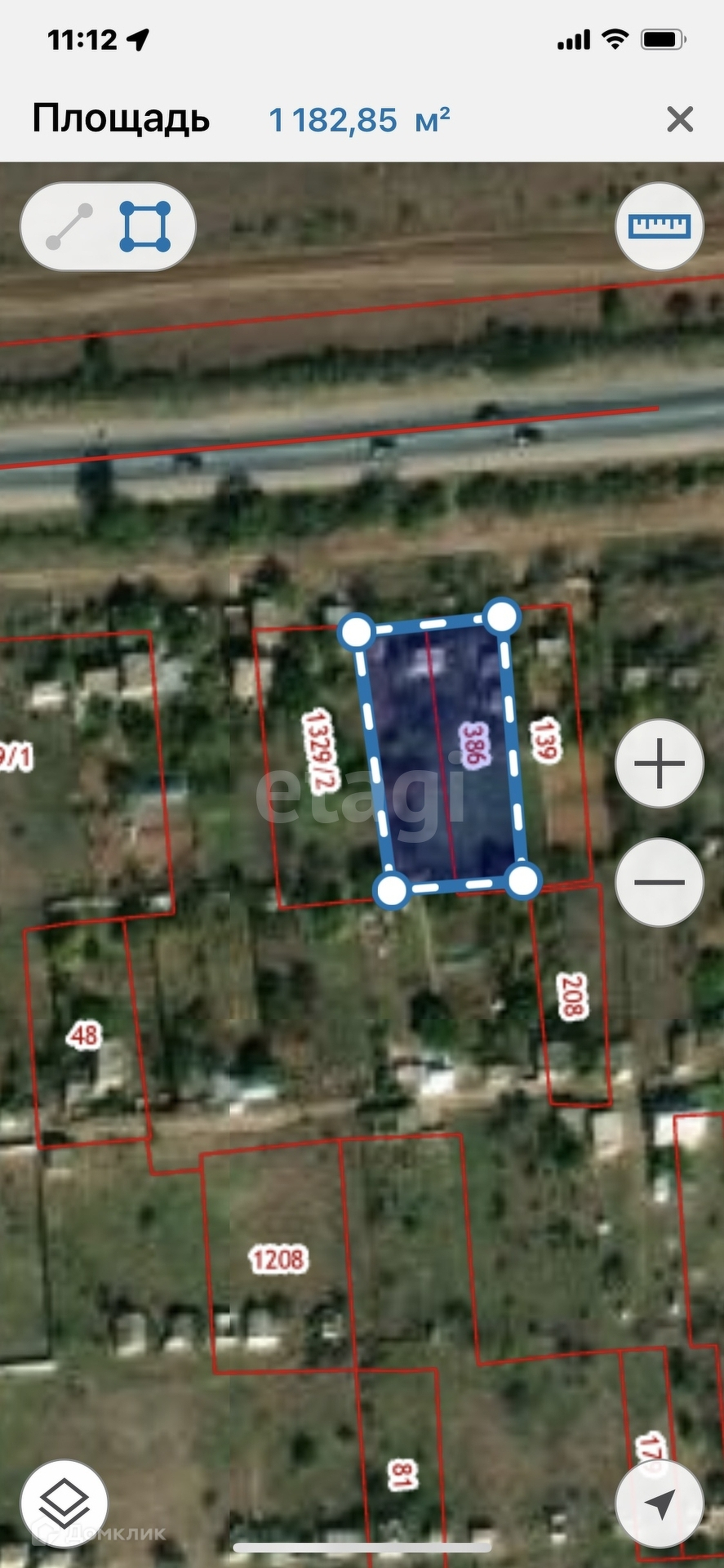Select polygon area measuring mode

coord(145,227)
